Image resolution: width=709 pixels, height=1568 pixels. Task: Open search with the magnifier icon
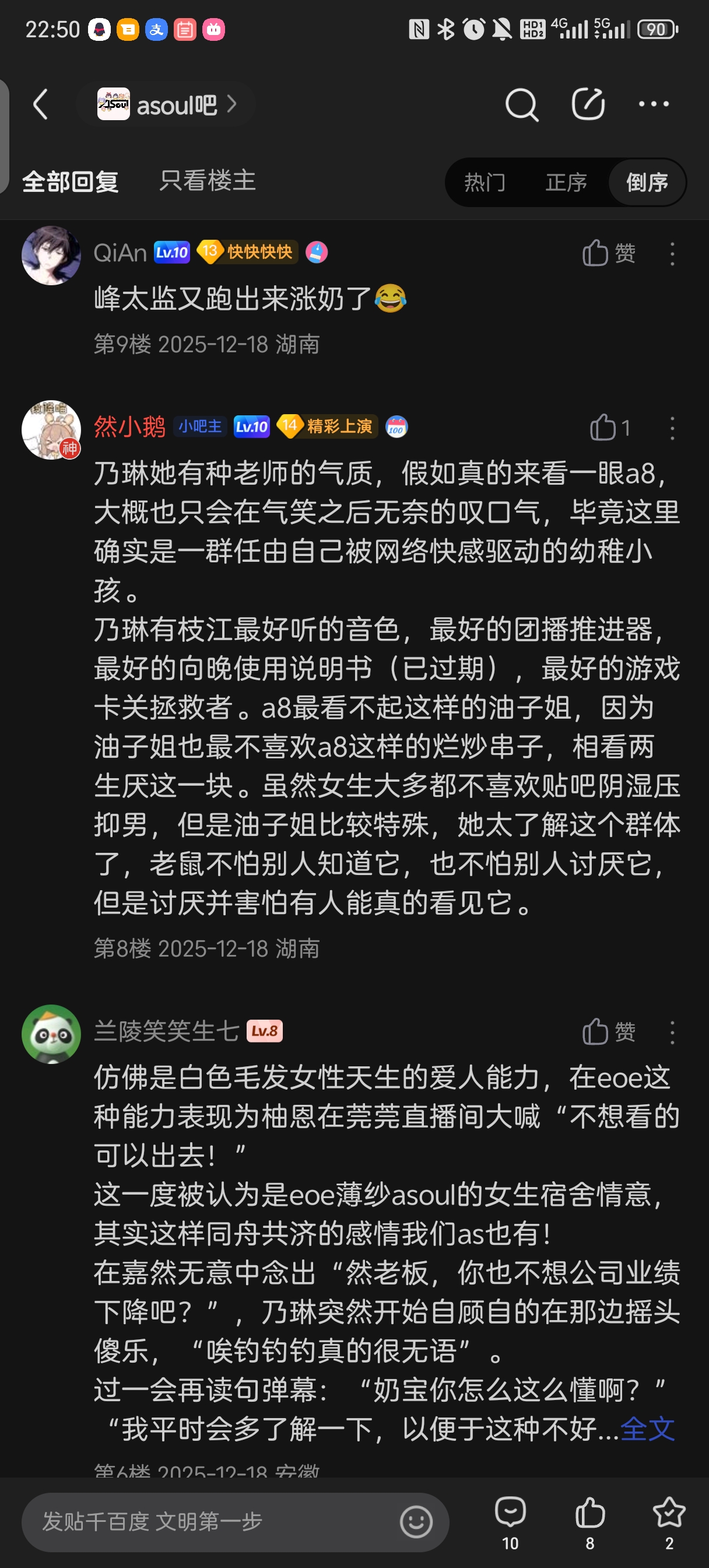point(521,104)
